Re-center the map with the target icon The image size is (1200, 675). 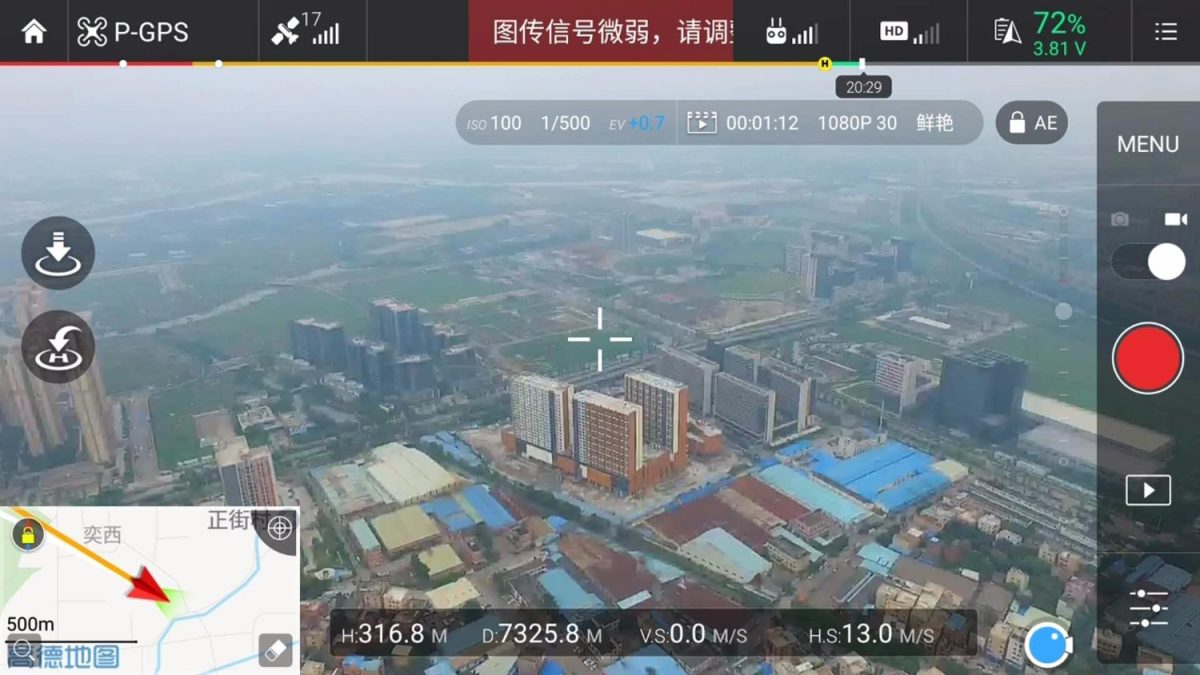coord(280,527)
